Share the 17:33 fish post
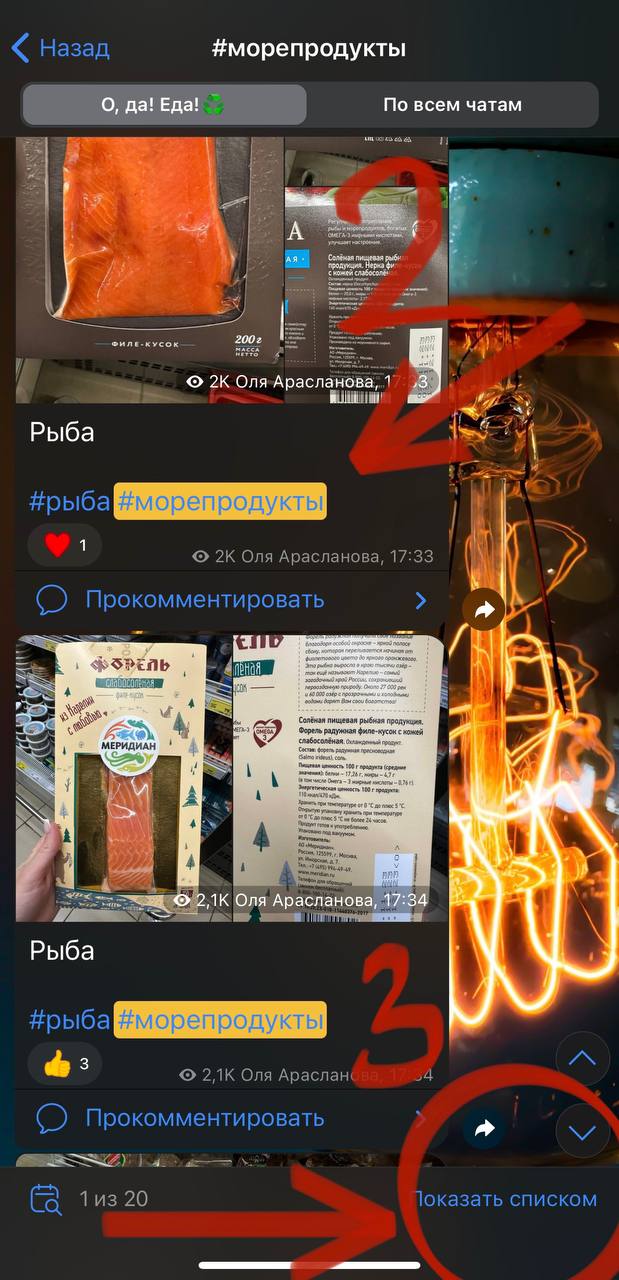Viewport: 619px width, 1280px height. [x=485, y=610]
